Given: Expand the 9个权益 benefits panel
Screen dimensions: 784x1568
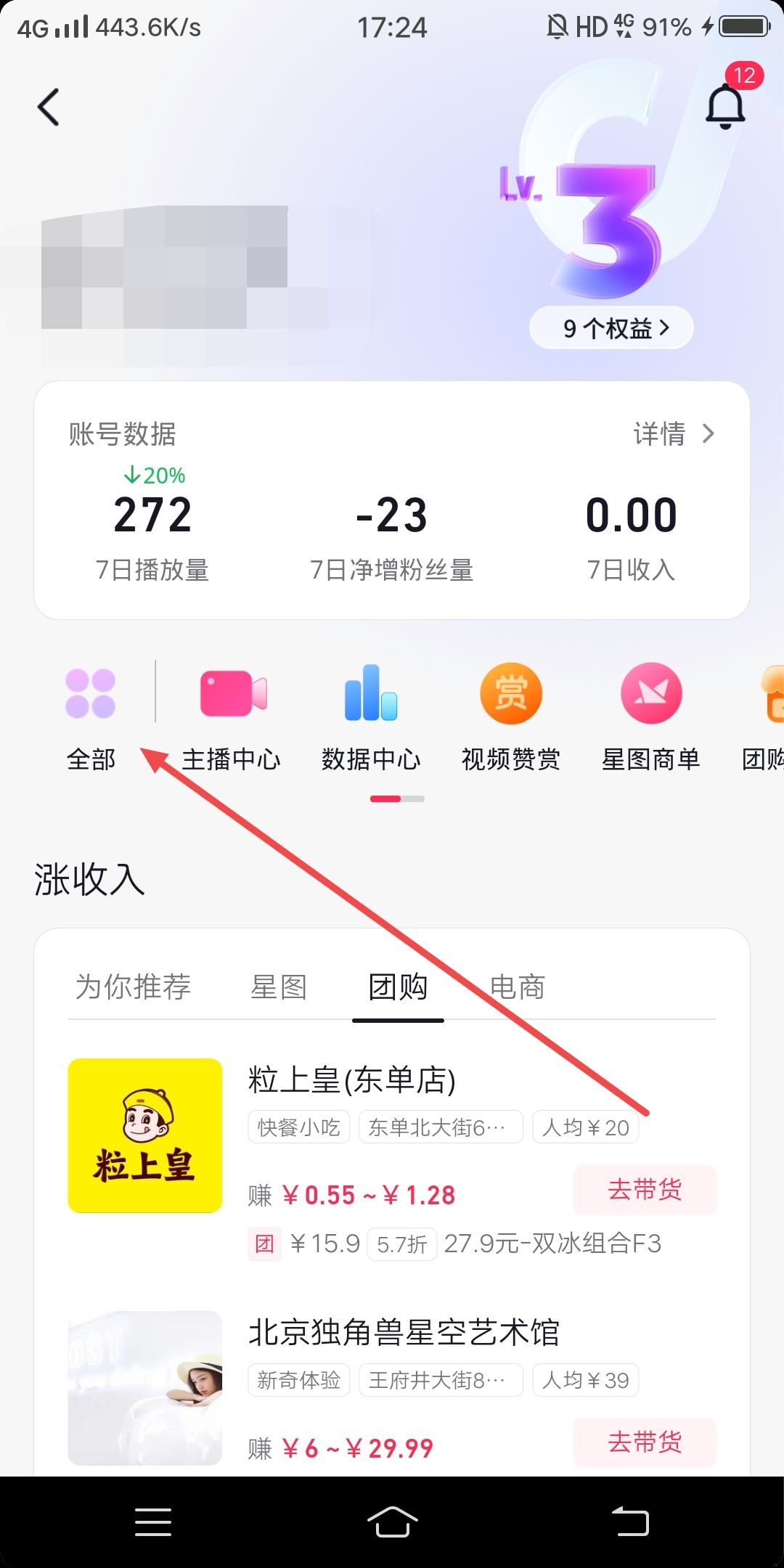Looking at the screenshot, I should click(x=611, y=327).
